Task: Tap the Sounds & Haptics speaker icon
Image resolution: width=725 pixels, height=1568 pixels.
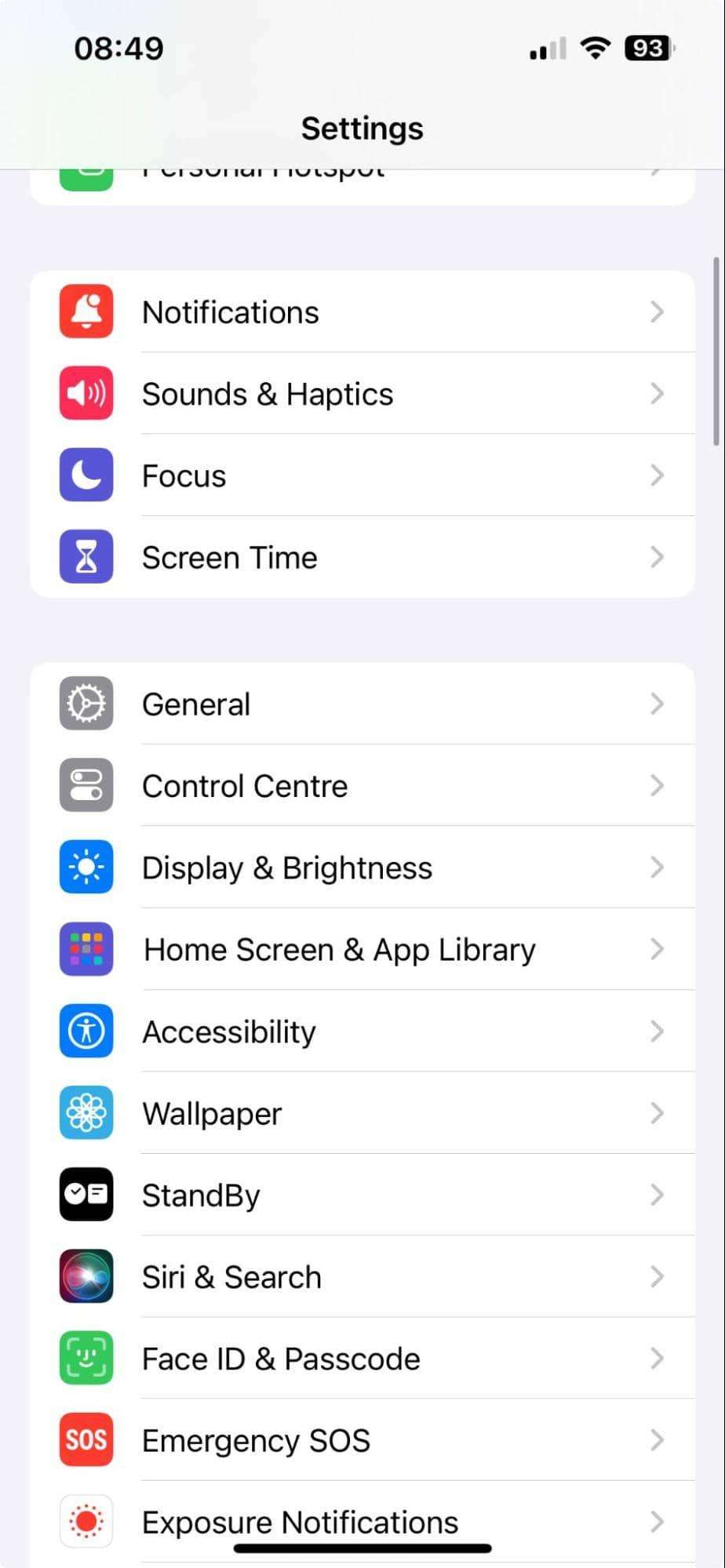Action: point(86,394)
